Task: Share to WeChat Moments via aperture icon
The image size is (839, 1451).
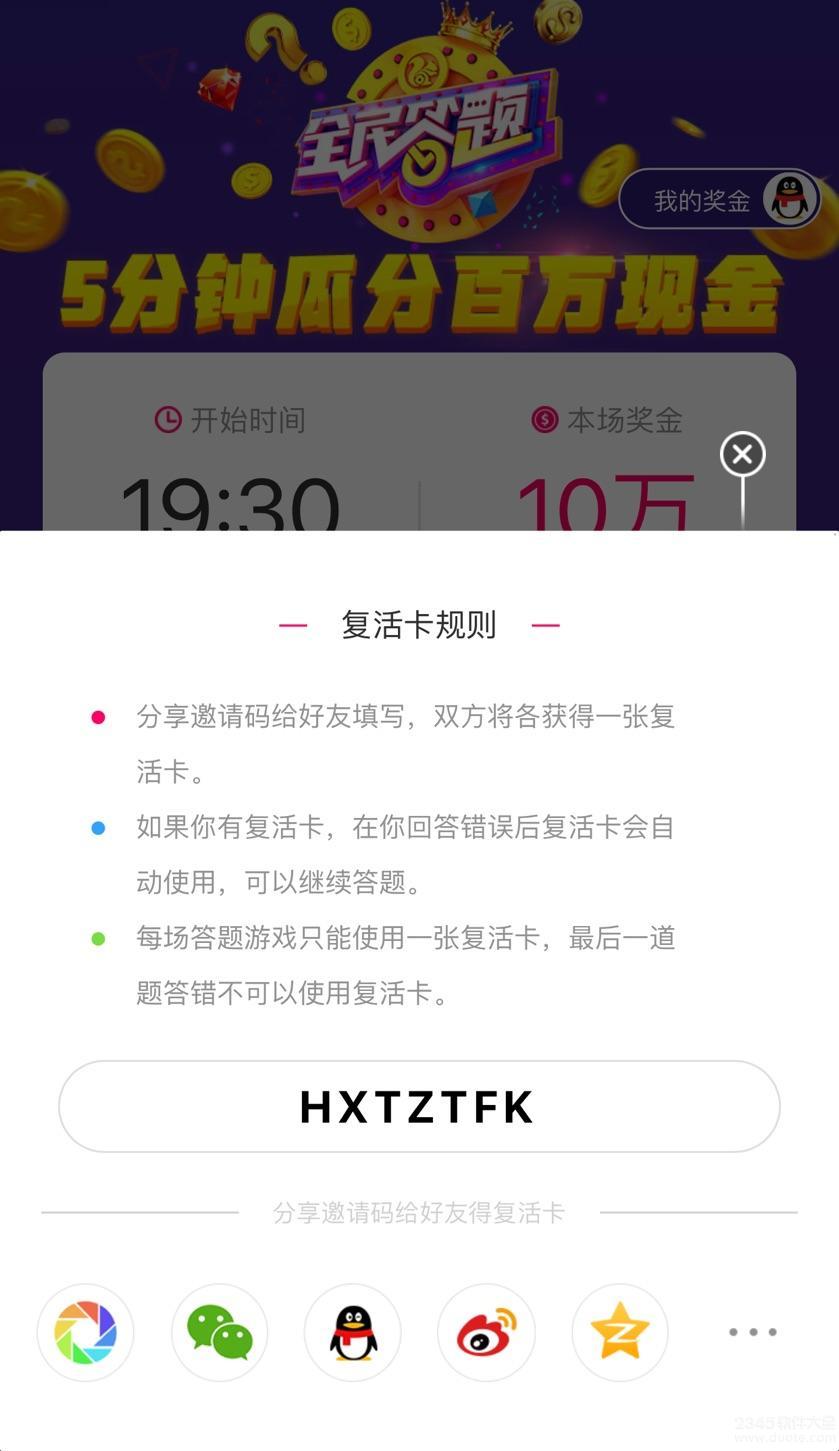Action: point(85,1332)
